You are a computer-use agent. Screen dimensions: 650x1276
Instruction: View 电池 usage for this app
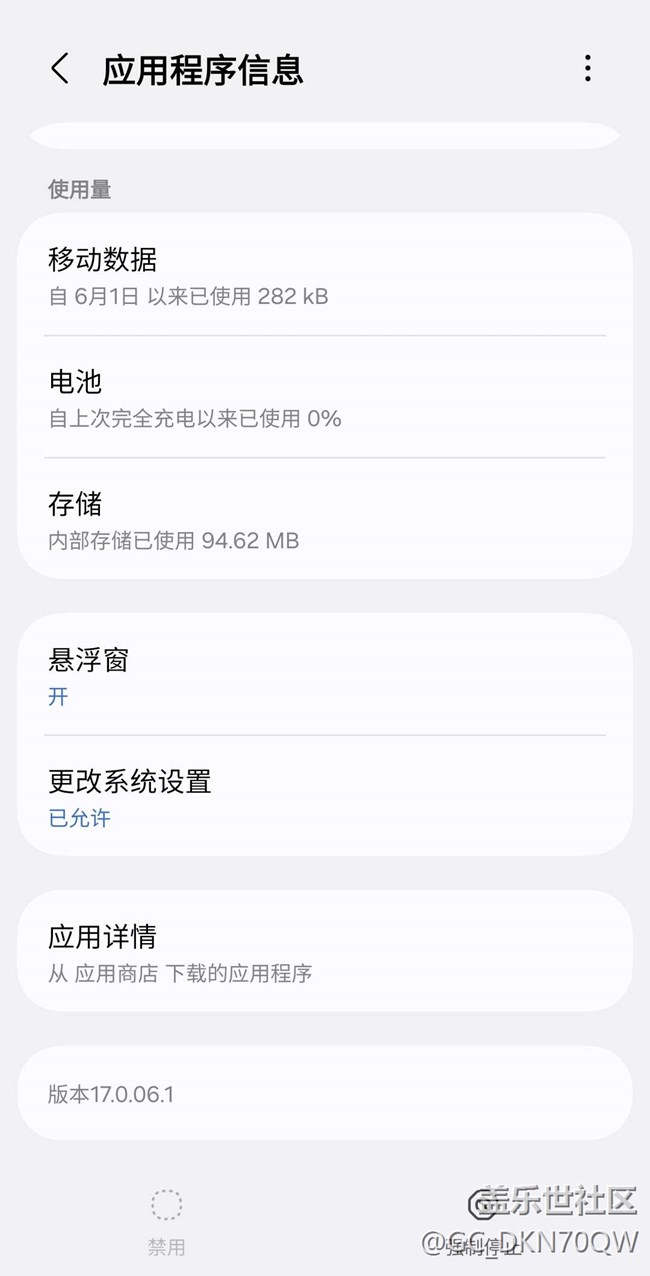pos(324,397)
